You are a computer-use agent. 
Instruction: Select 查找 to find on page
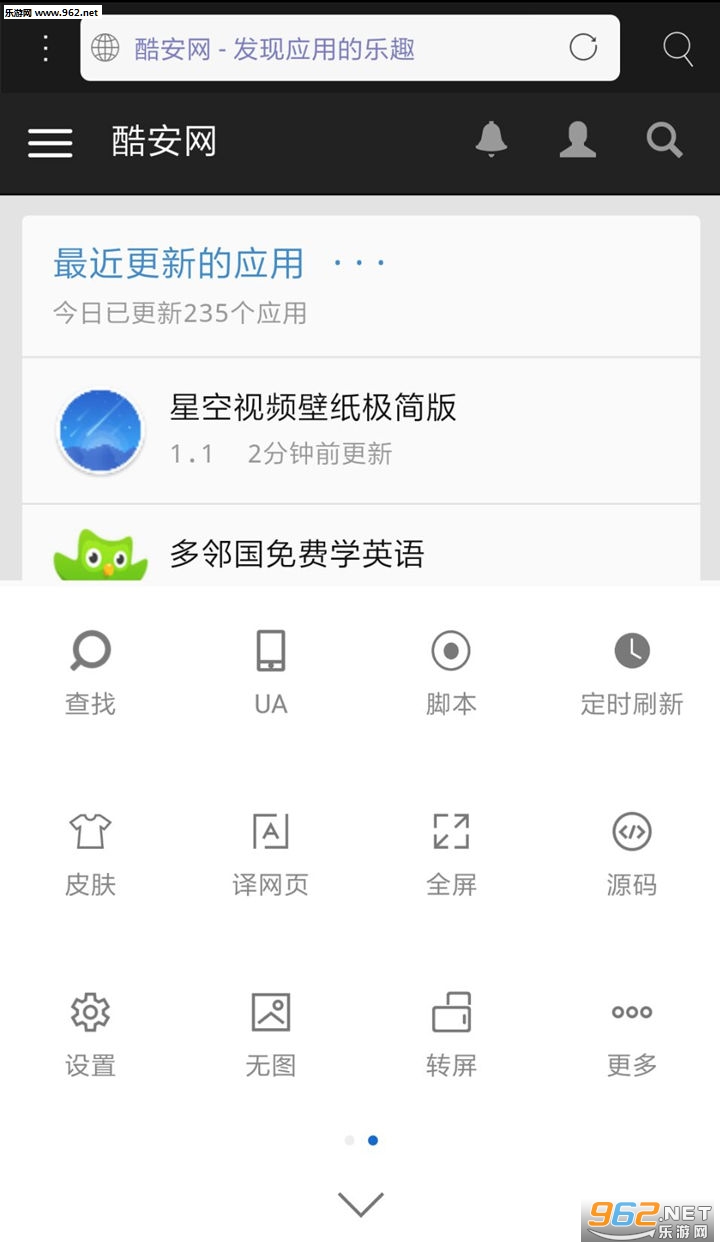(x=90, y=672)
